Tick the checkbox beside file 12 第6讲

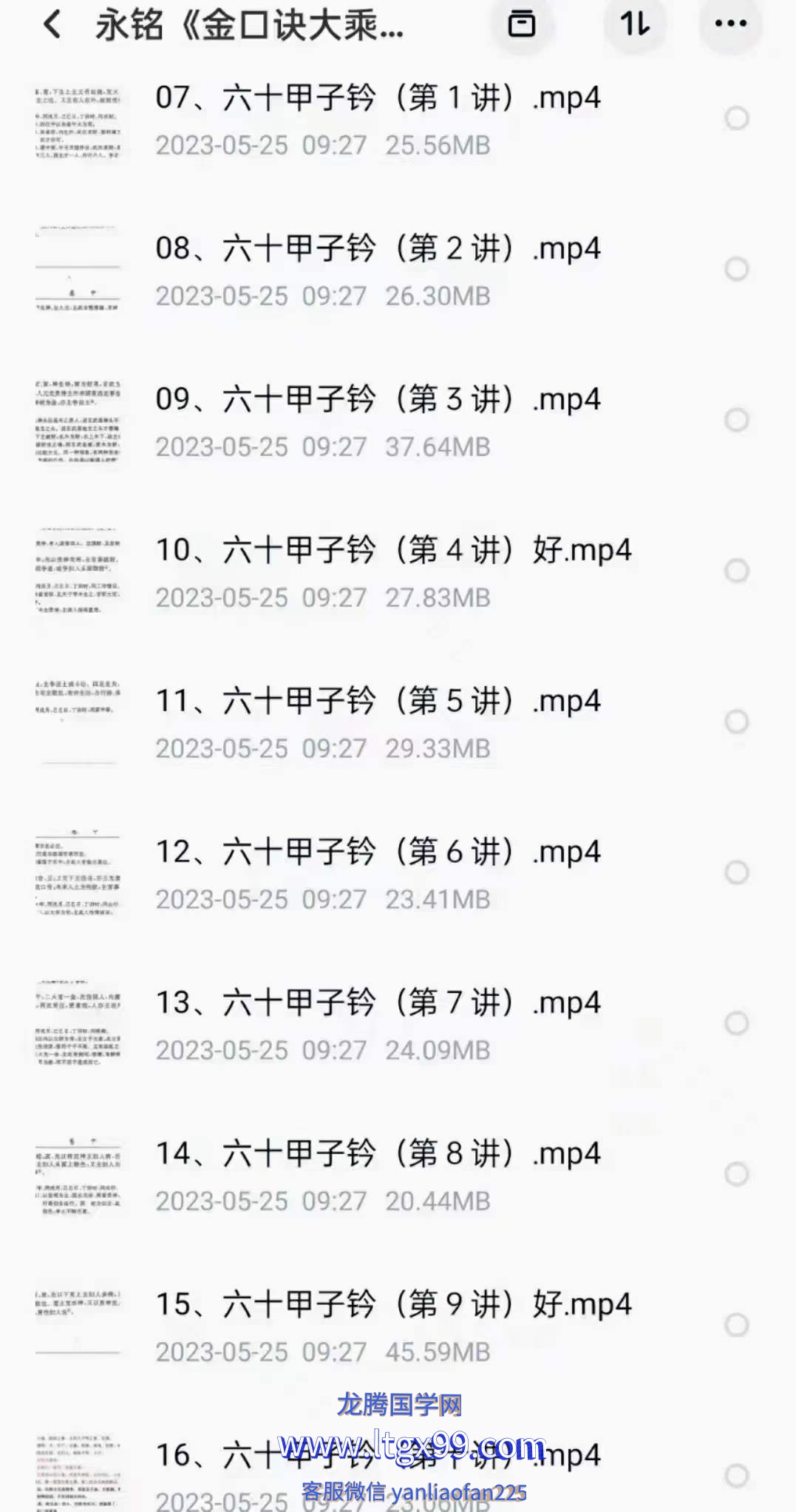pos(736,872)
